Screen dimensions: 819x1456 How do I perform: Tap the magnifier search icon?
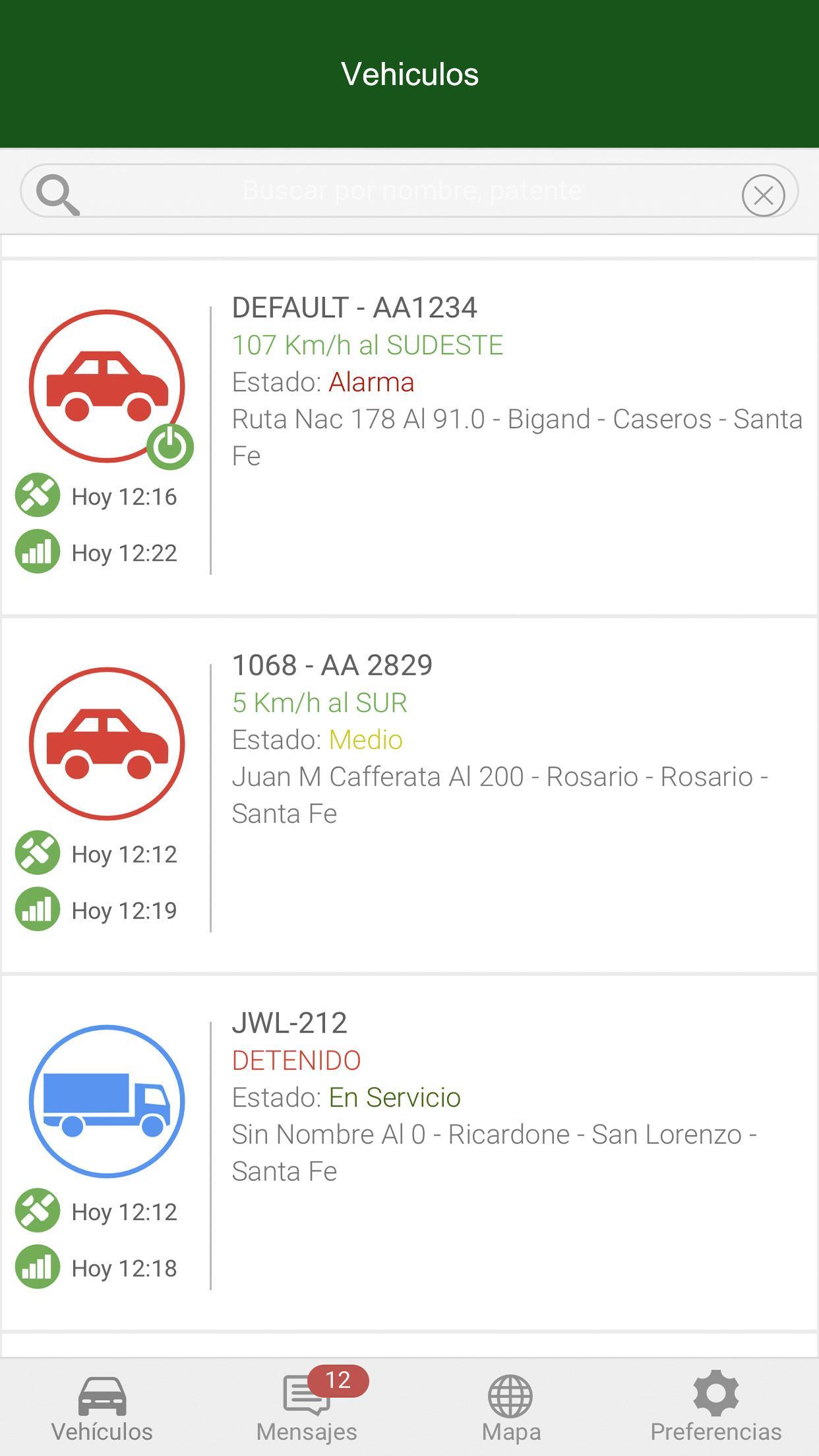(x=57, y=195)
